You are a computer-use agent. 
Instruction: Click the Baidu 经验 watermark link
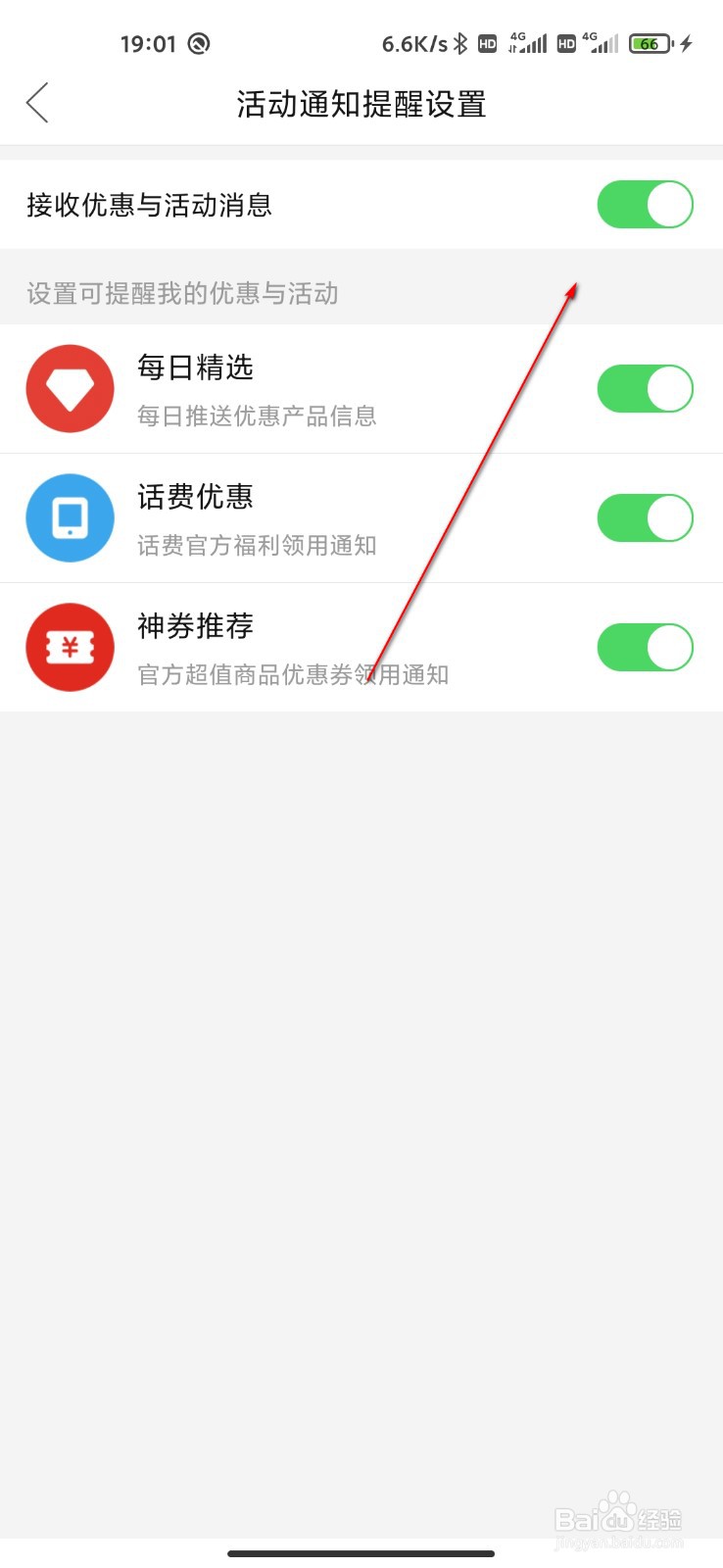617,1514
